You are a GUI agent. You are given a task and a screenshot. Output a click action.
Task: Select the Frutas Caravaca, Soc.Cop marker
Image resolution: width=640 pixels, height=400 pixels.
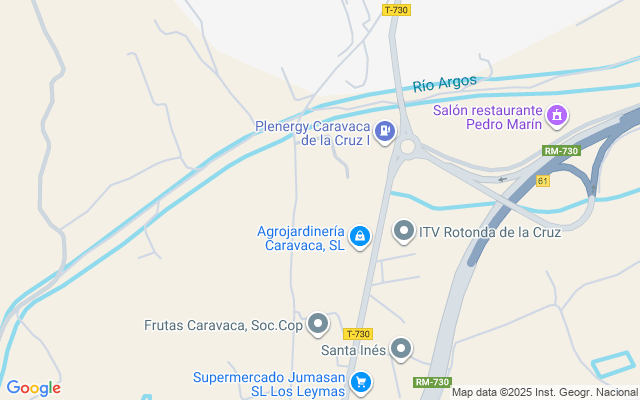click(x=318, y=324)
